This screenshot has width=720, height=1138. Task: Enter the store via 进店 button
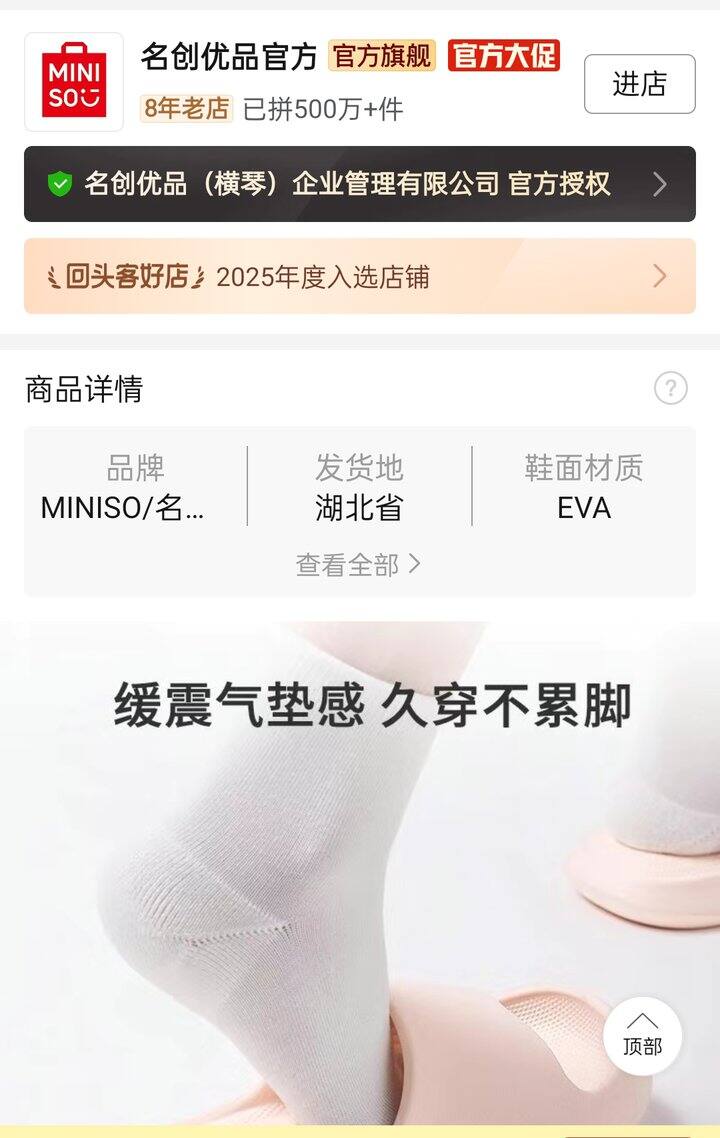pyautogui.click(x=639, y=84)
